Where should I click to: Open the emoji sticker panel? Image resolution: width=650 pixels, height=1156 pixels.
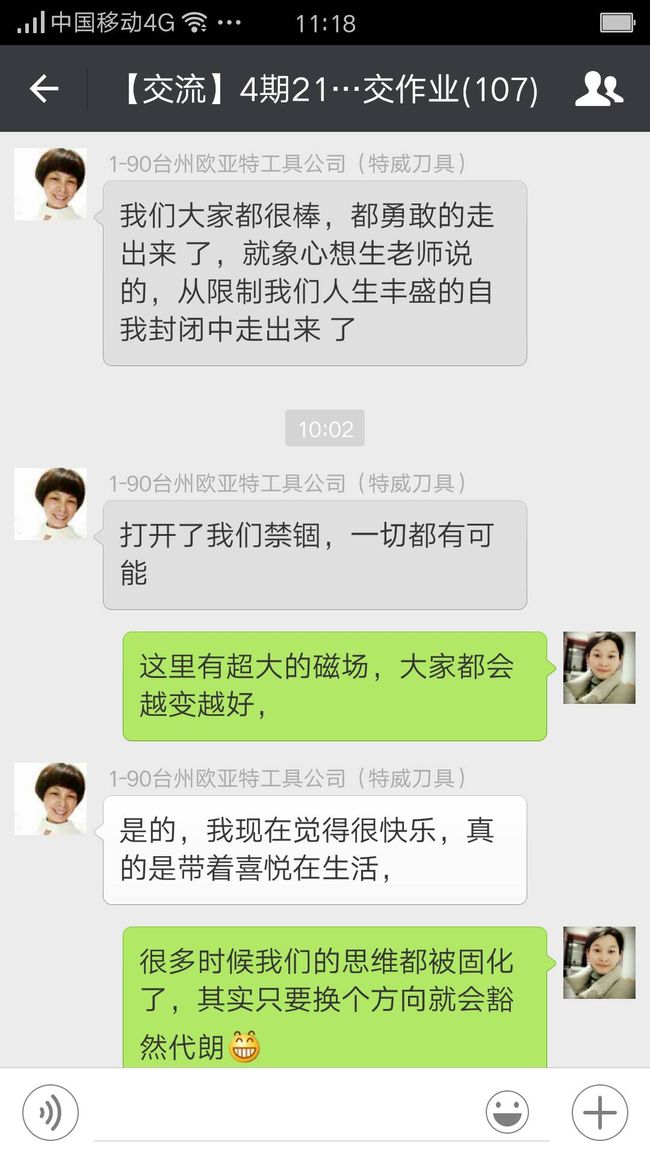click(507, 1113)
